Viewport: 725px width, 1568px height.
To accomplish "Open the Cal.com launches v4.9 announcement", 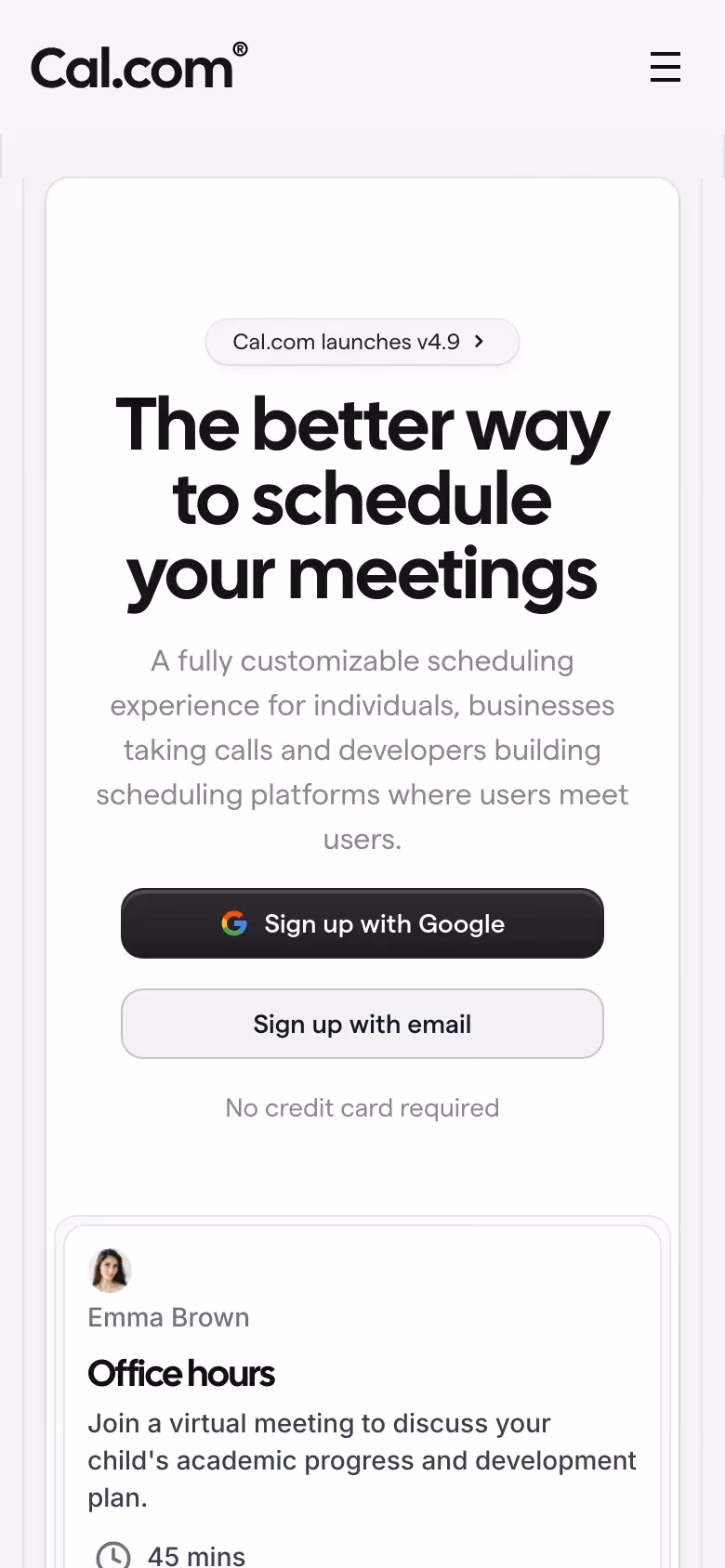I will coord(362,342).
